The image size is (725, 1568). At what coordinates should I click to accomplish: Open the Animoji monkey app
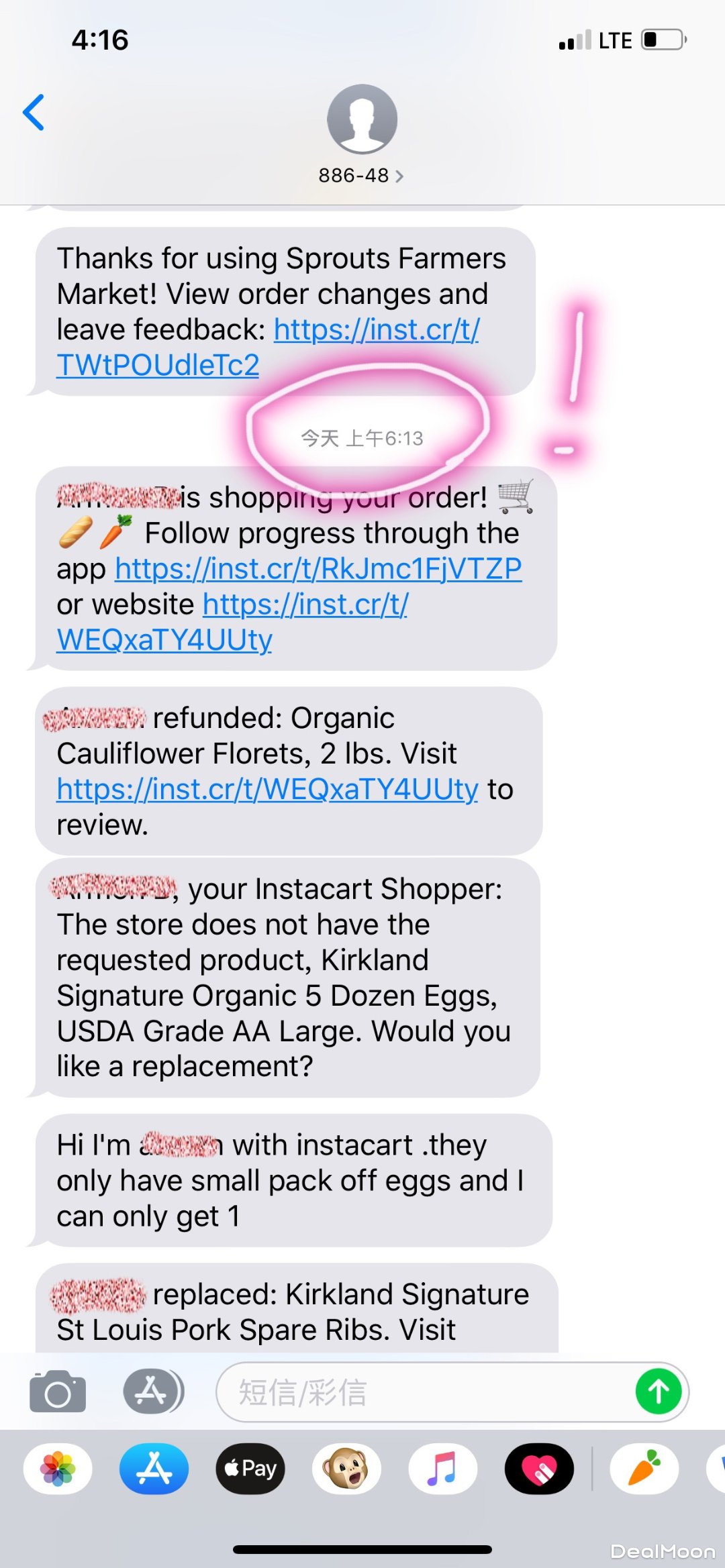coord(346,1469)
